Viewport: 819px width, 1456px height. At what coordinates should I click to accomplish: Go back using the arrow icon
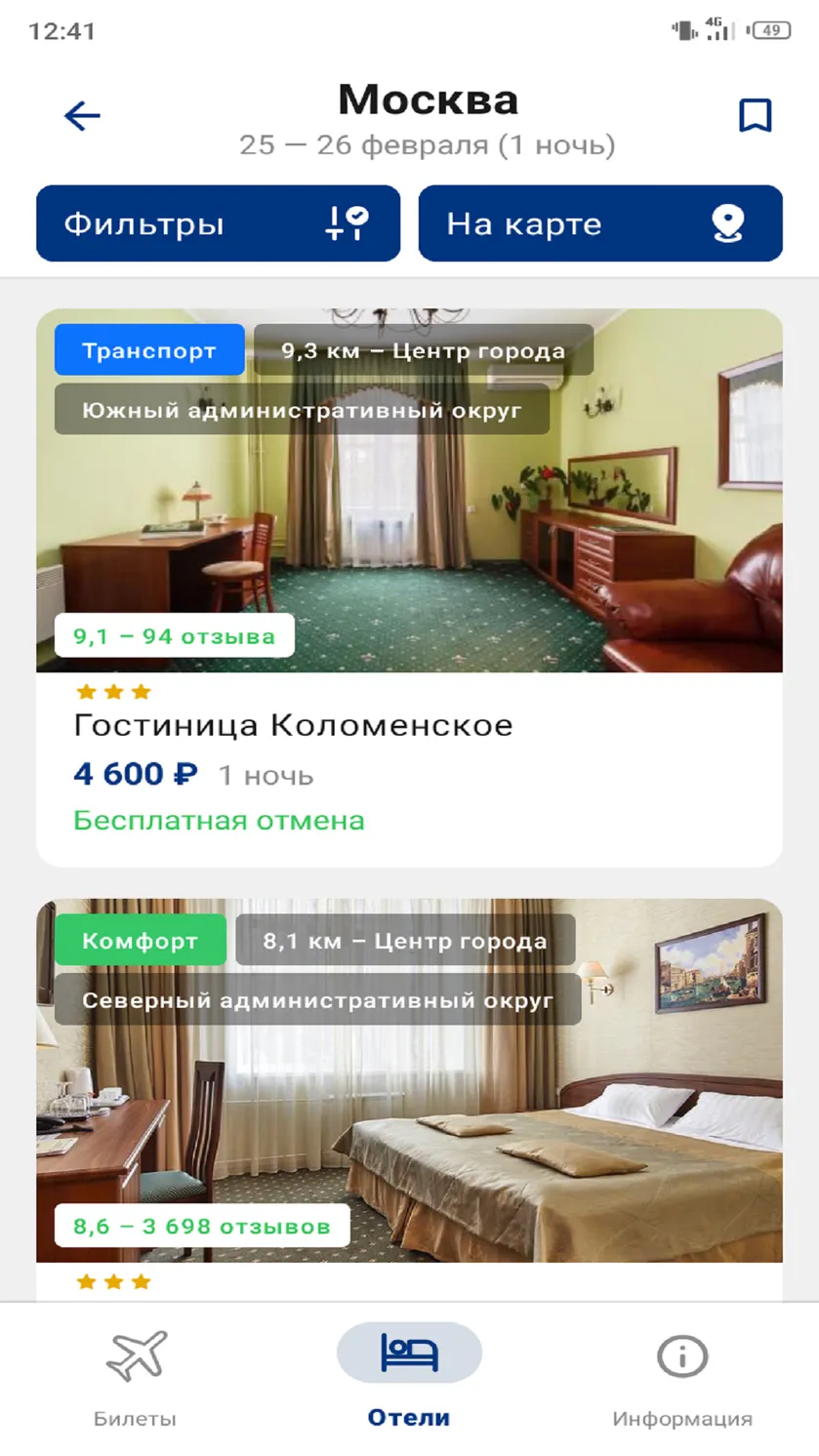point(82,116)
